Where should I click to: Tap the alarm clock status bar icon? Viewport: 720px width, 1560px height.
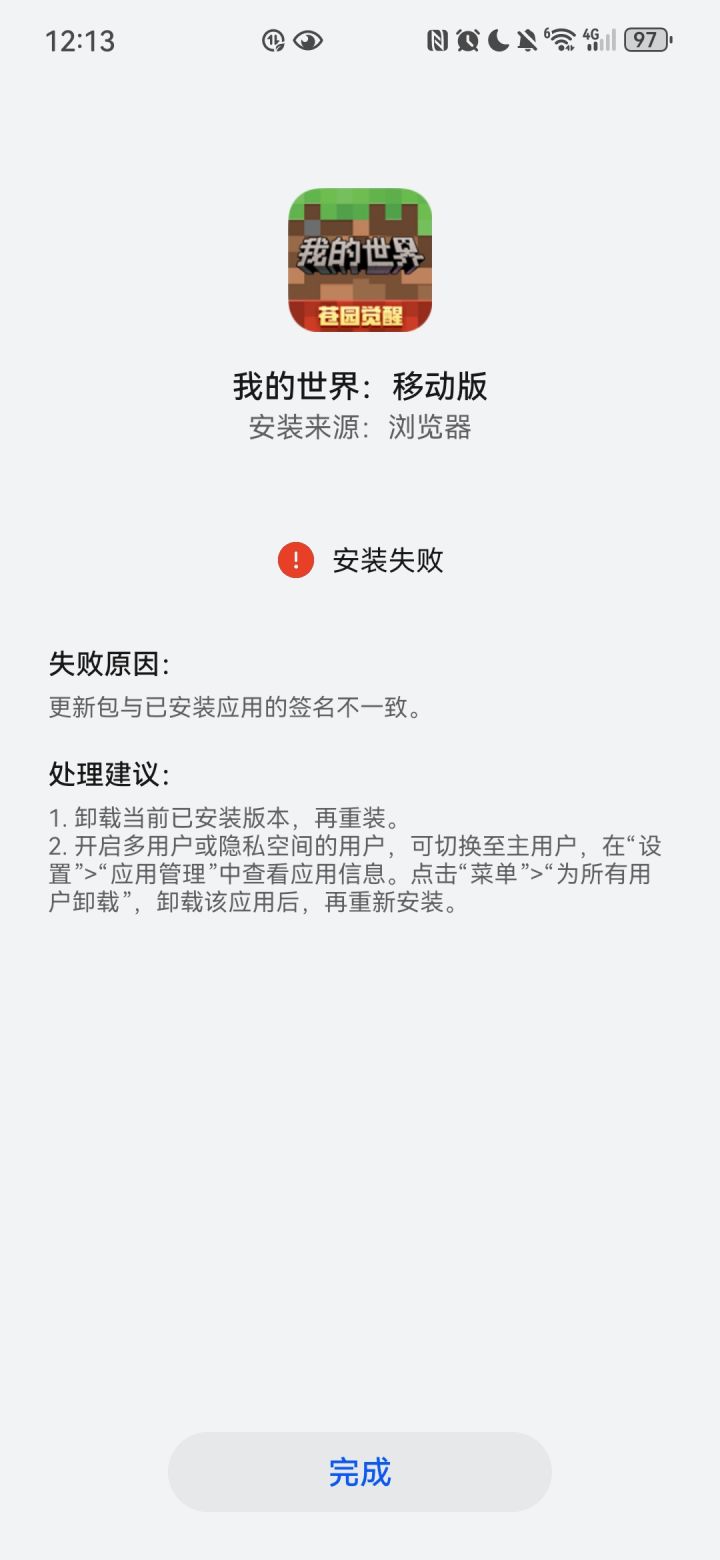coord(466,40)
